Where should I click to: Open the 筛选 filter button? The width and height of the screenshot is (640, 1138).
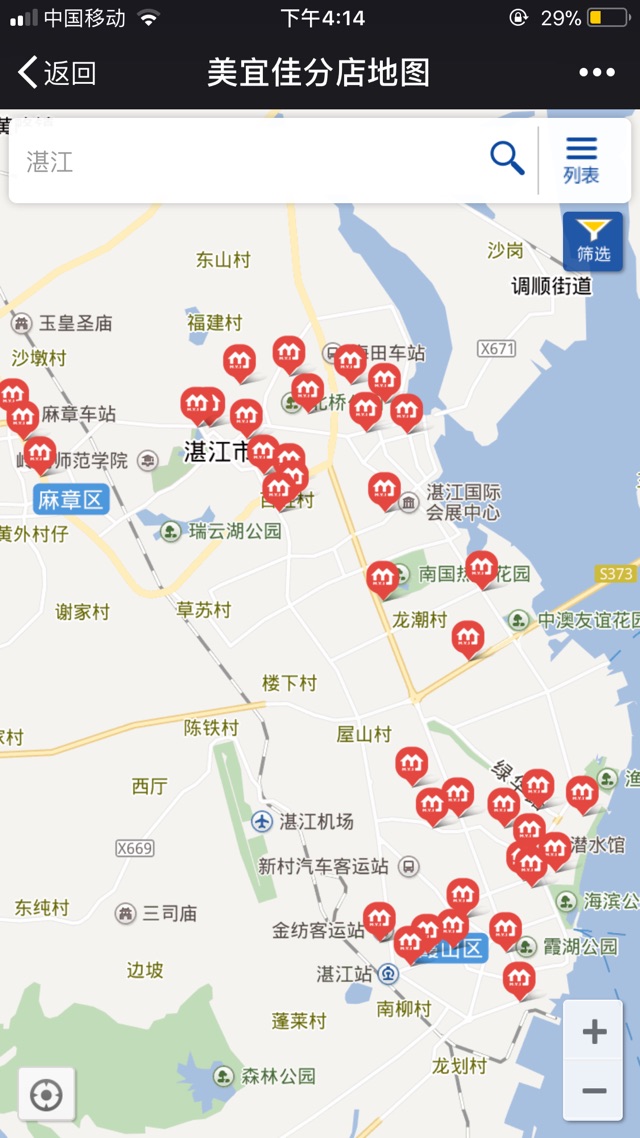592,240
